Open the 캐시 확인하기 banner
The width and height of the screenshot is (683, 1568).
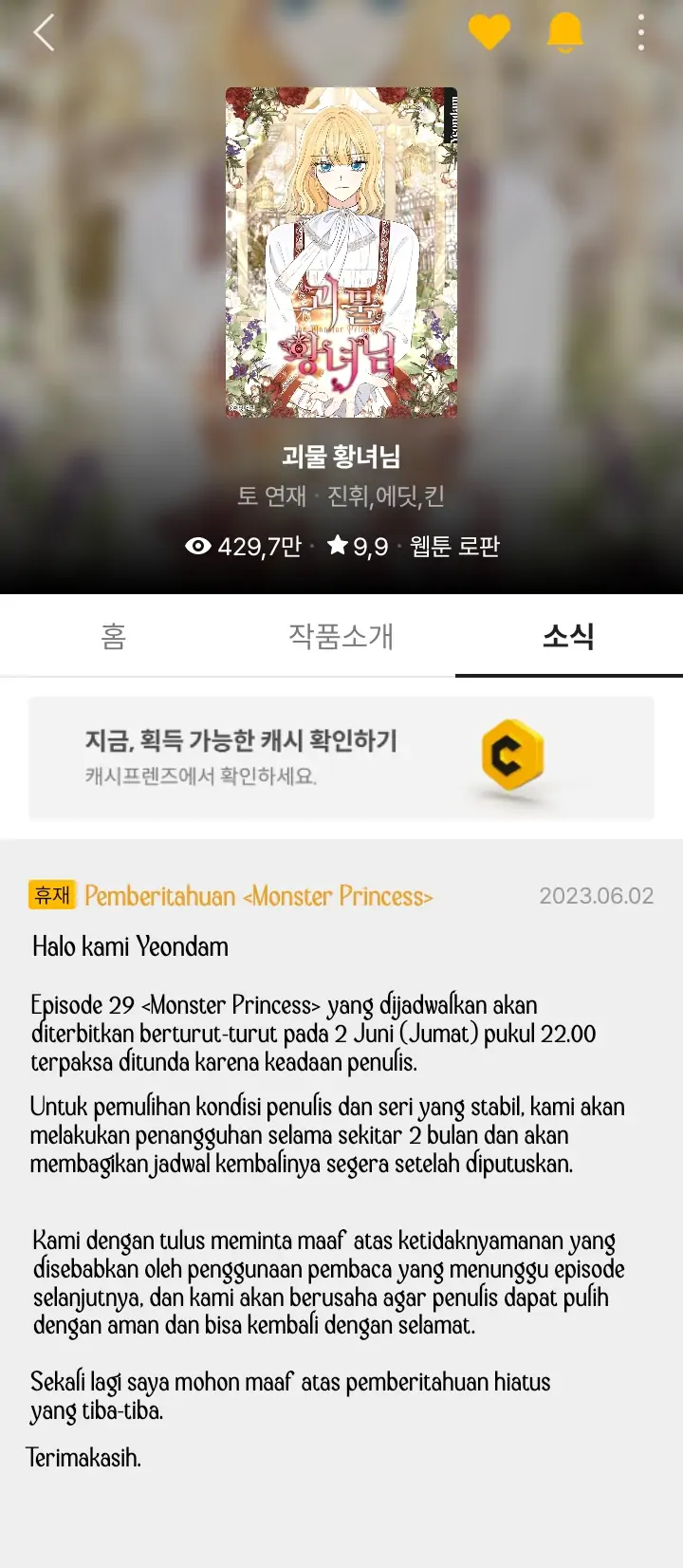pos(341,757)
